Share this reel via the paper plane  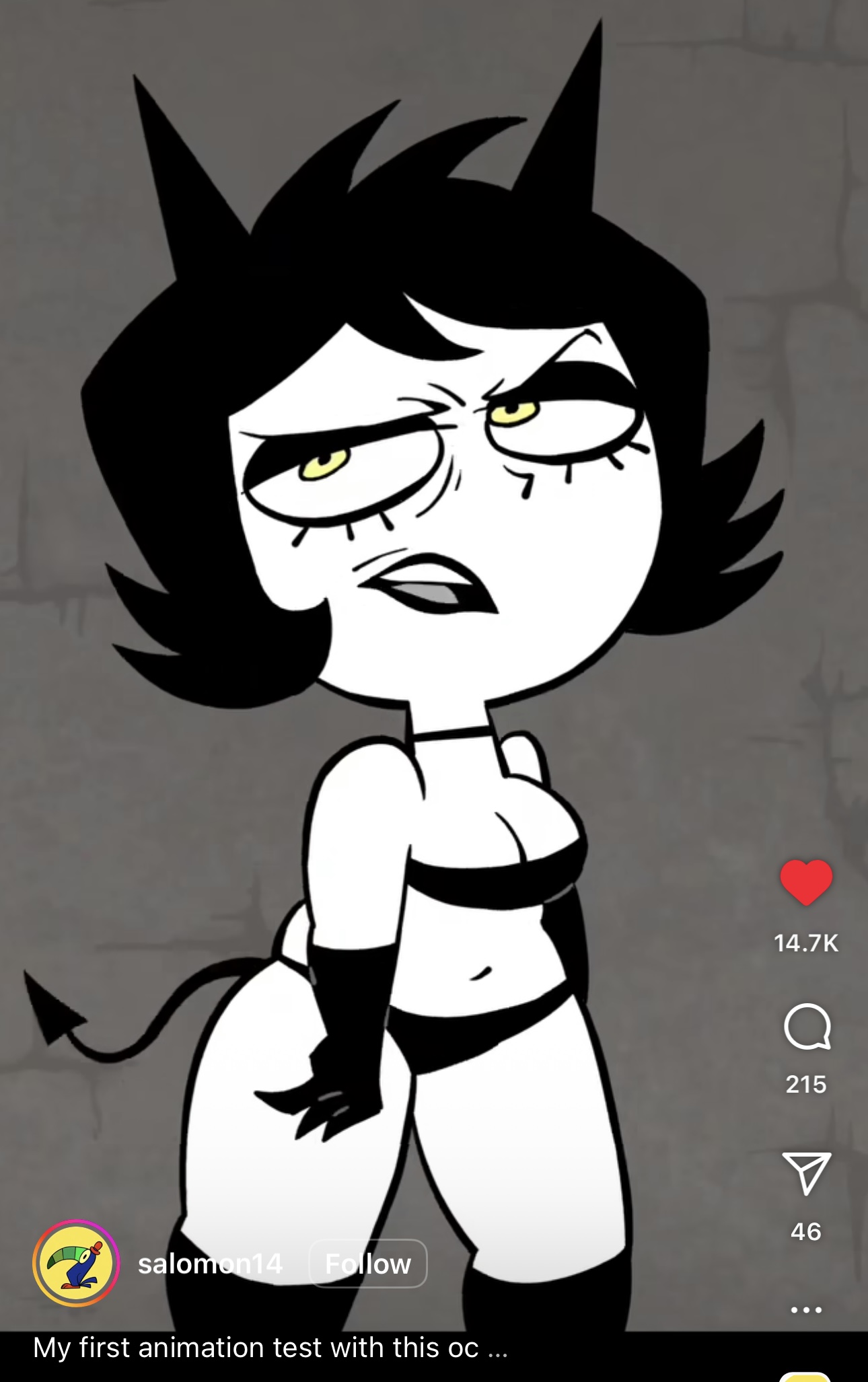(806, 1173)
